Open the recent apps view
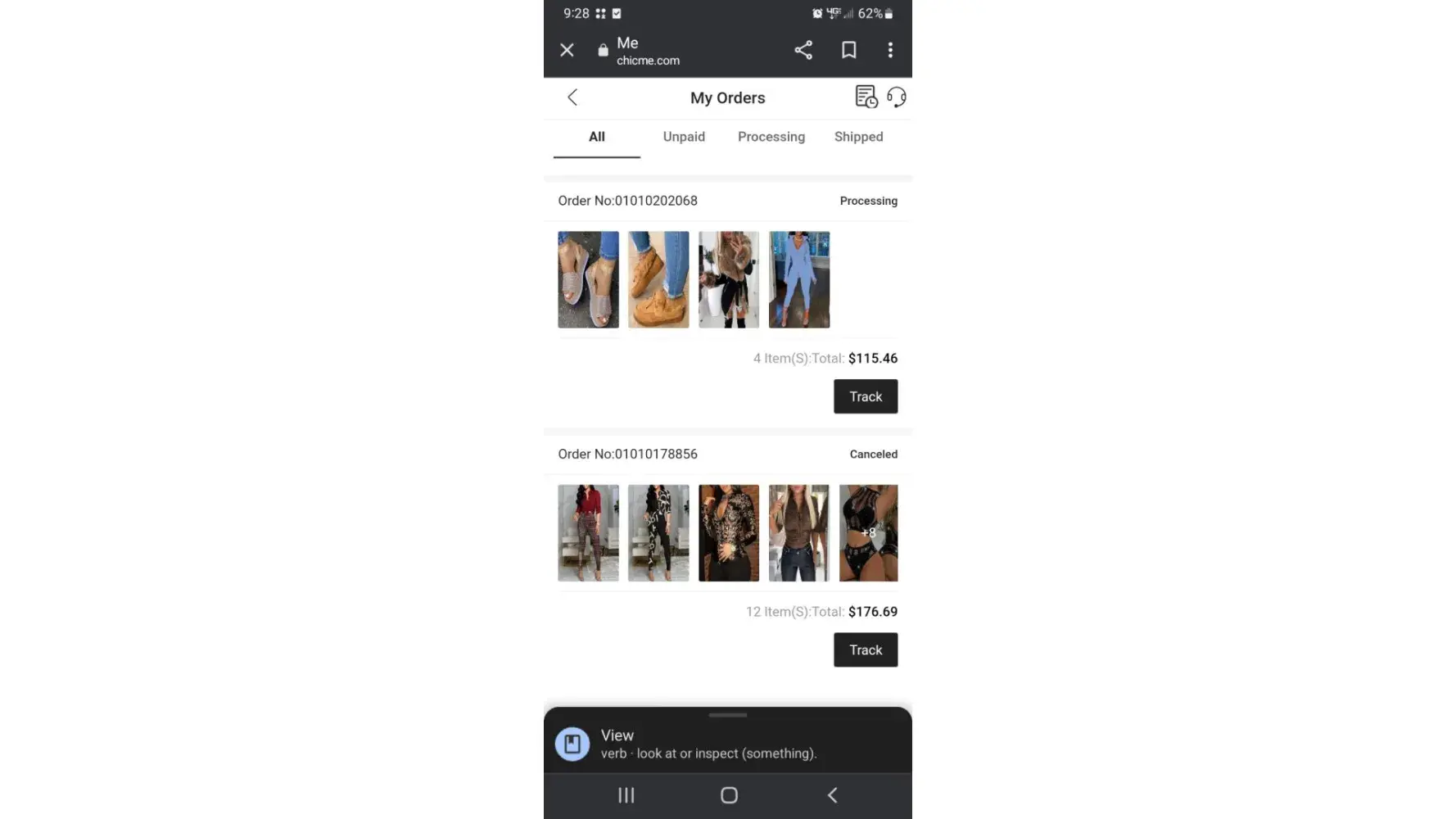The image size is (1456, 819). [626, 795]
